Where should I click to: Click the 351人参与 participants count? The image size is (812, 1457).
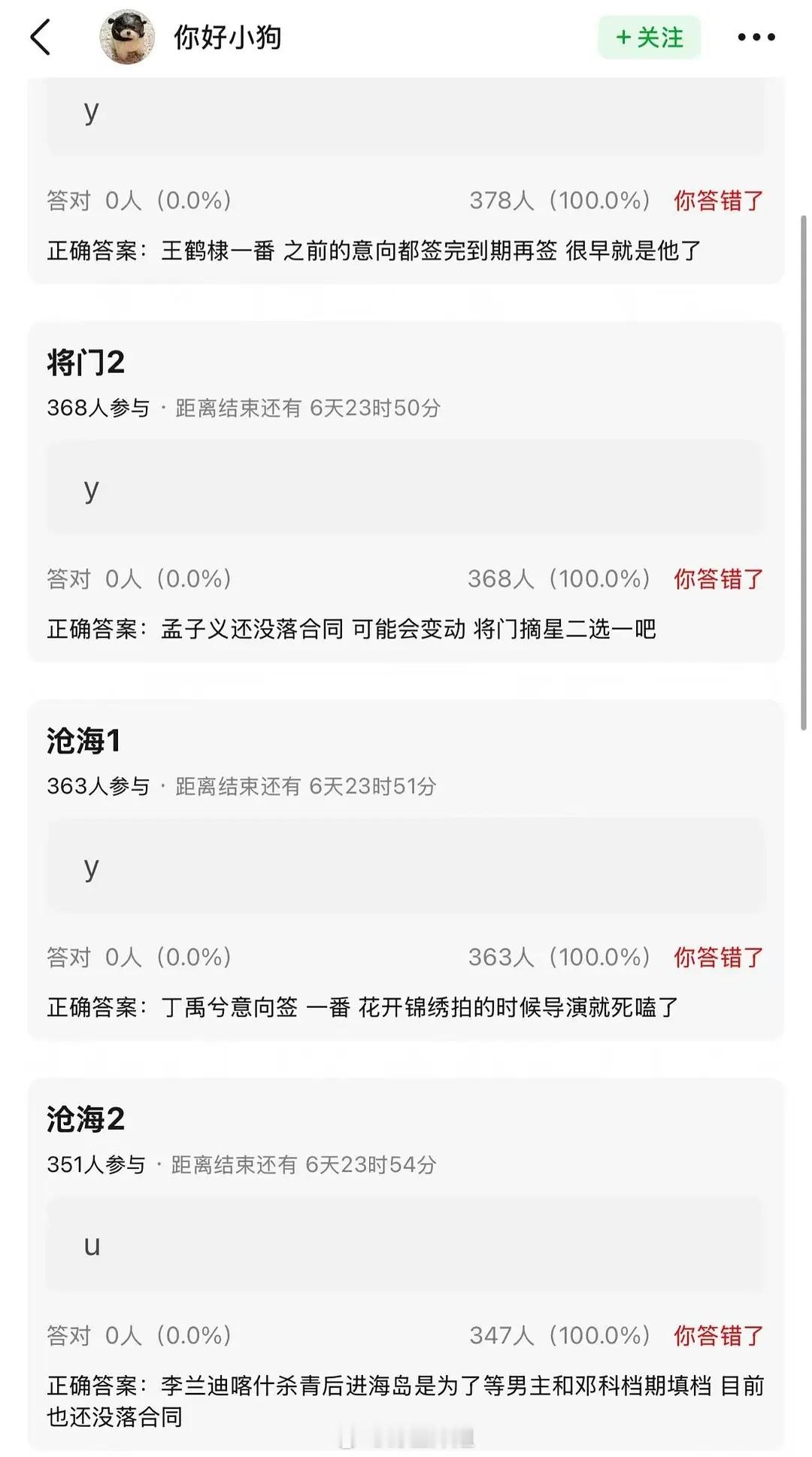98,1164
